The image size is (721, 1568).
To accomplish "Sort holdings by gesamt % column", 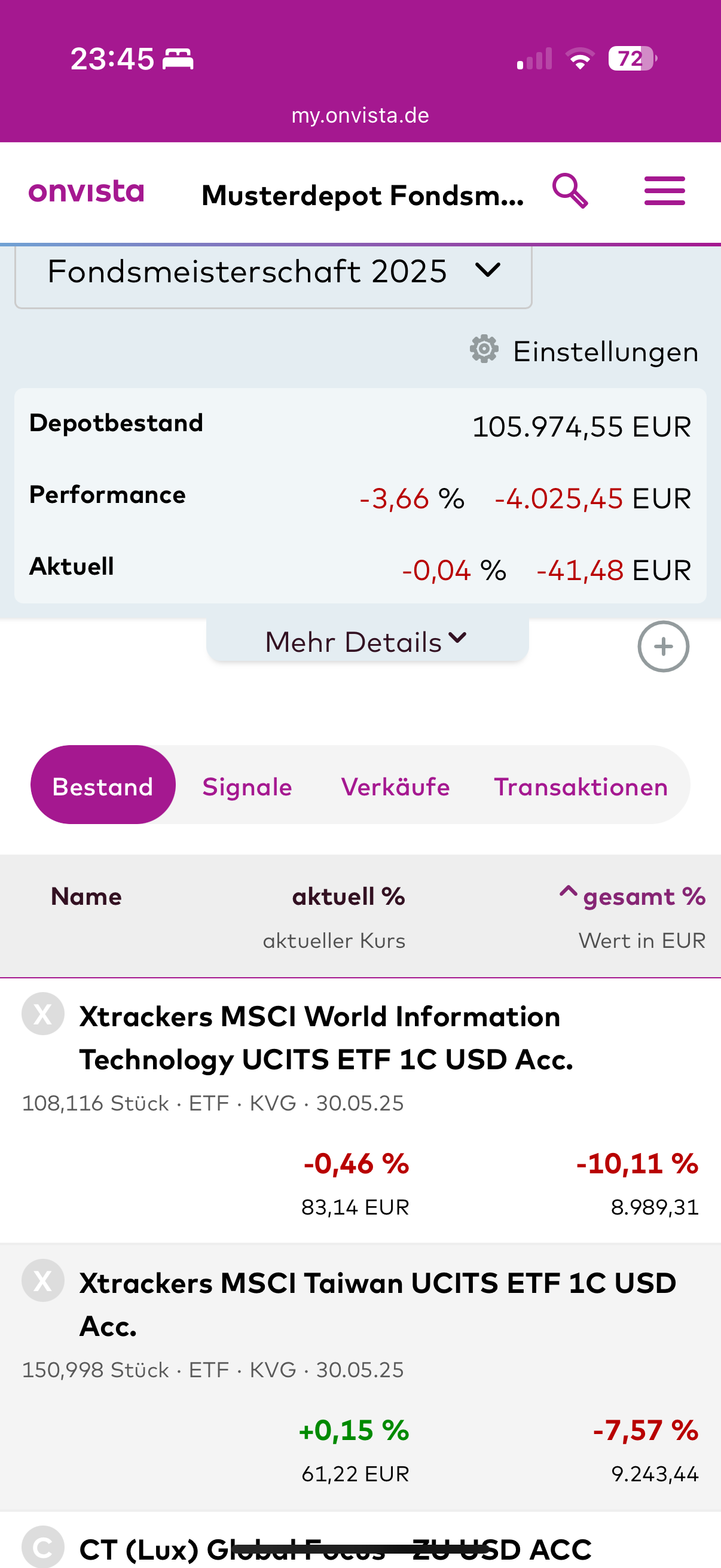I will (x=643, y=896).
